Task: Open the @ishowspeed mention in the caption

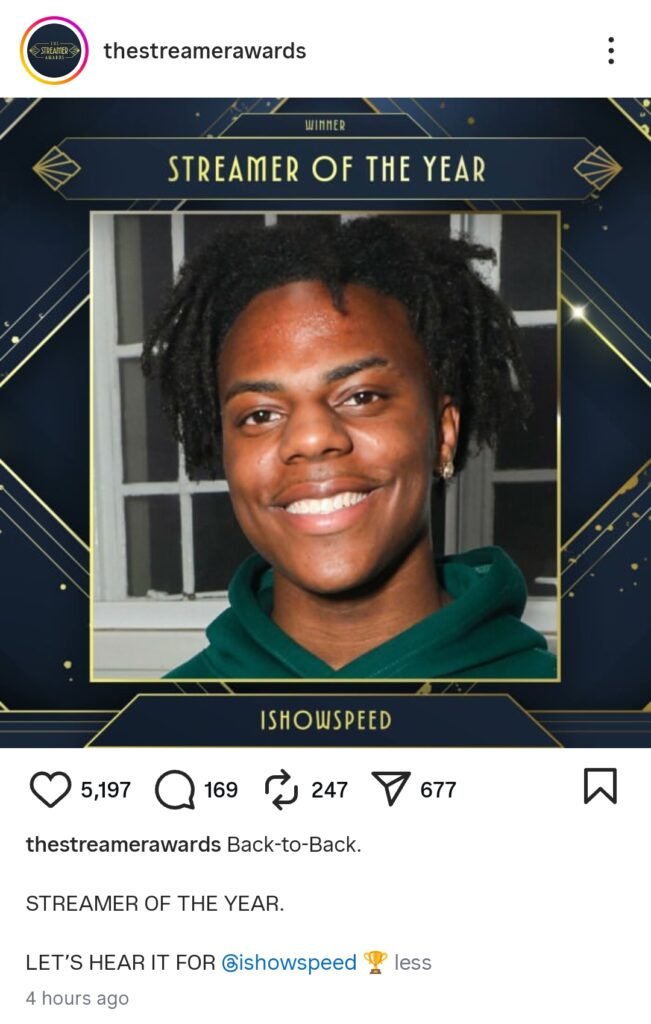Action: [x=289, y=962]
